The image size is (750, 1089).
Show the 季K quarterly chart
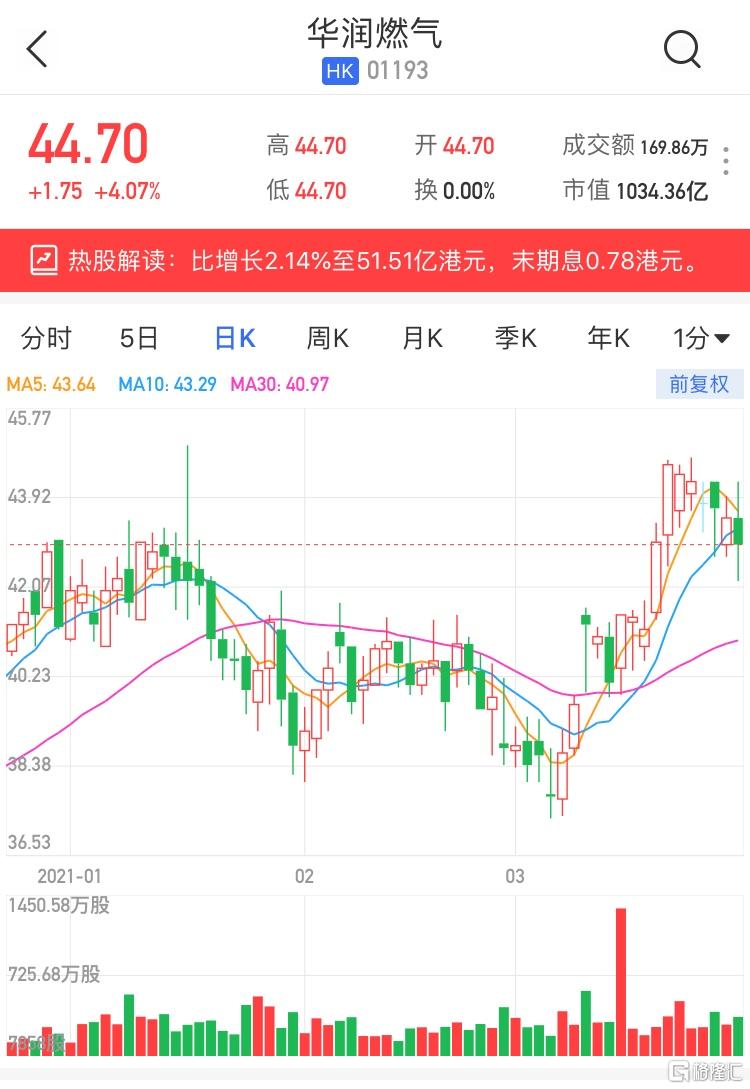click(x=515, y=339)
